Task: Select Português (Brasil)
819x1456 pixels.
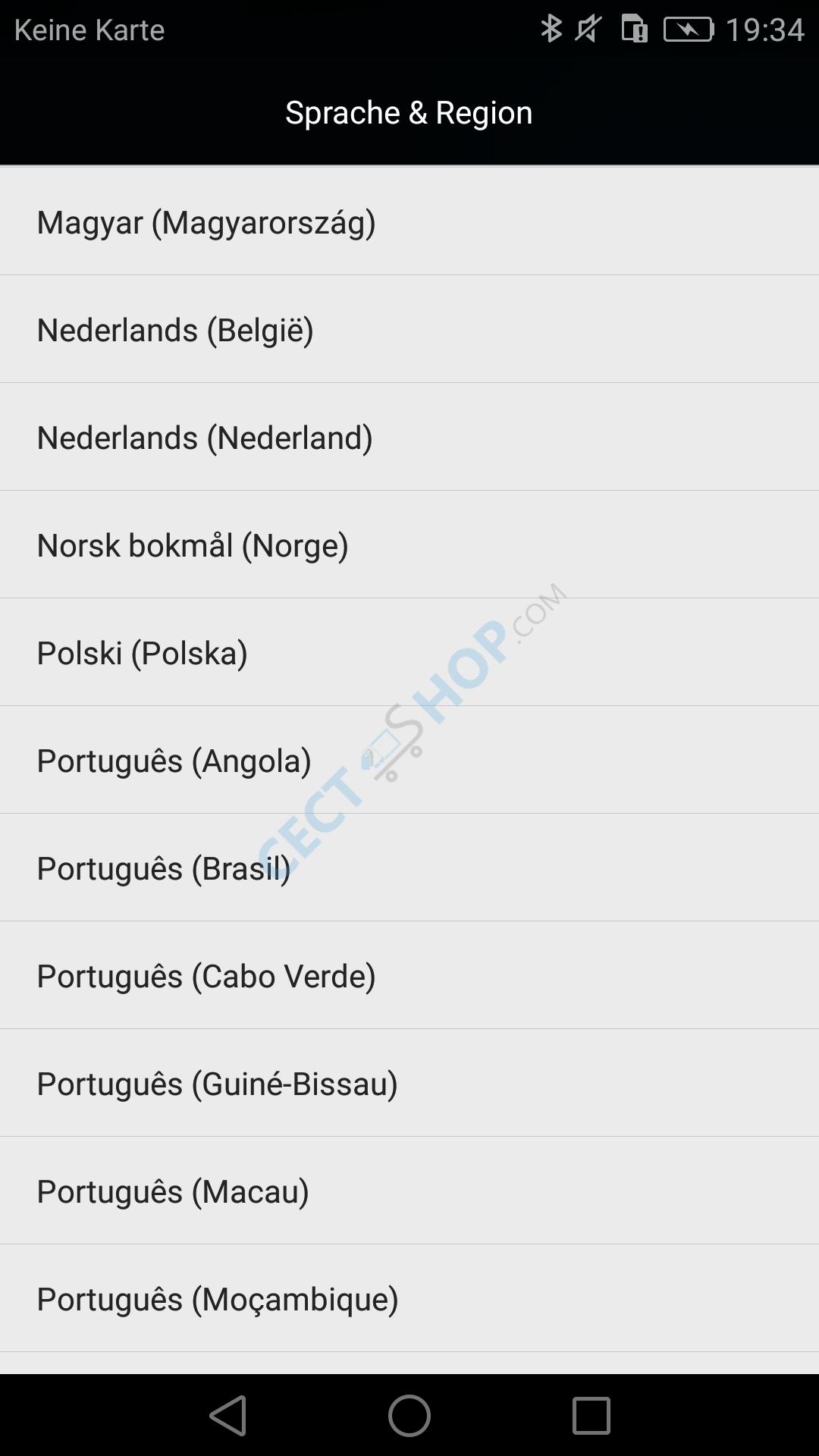Action: (x=409, y=868)
